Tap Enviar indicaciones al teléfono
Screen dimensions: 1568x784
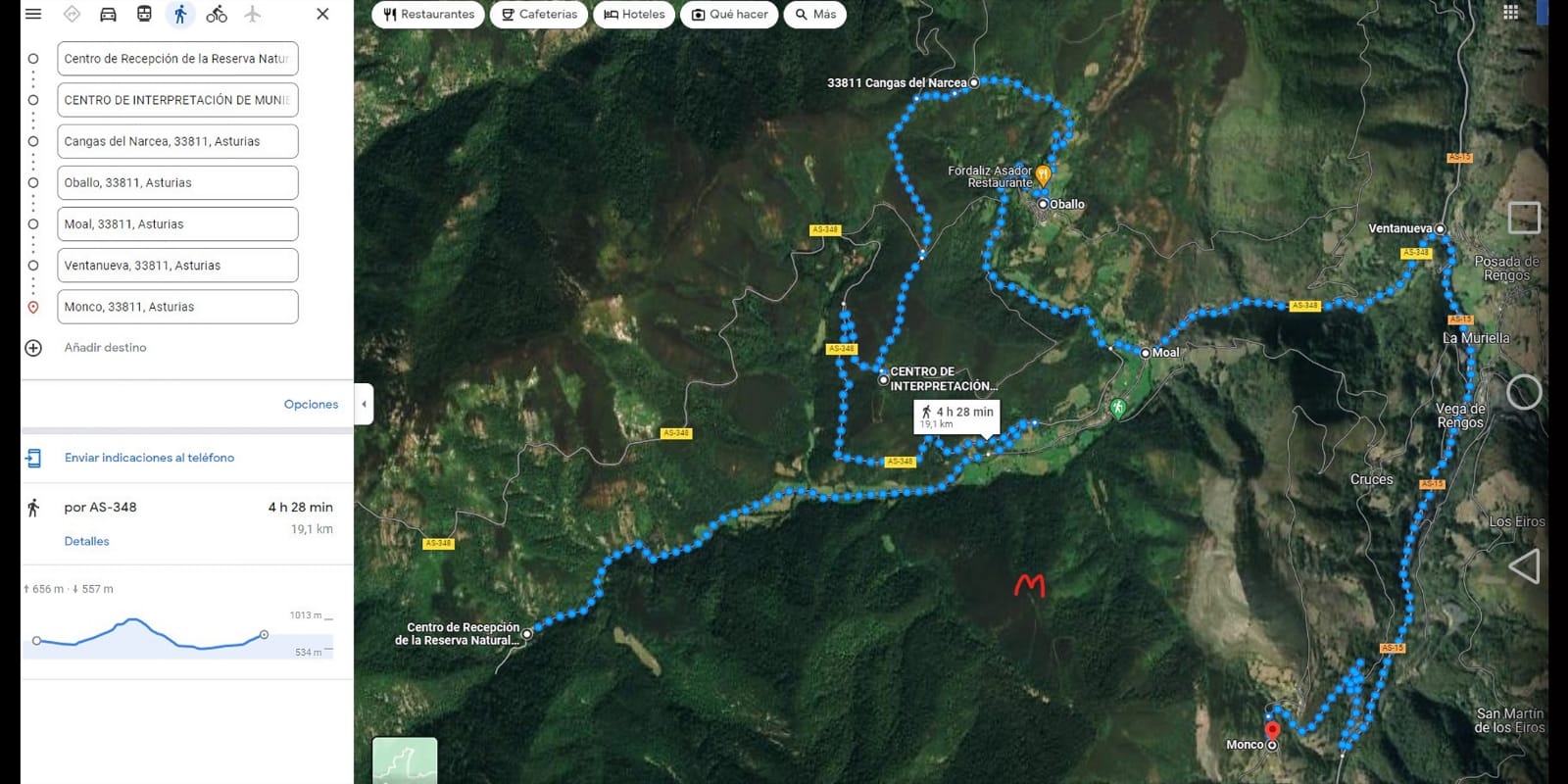click(149, 458)
